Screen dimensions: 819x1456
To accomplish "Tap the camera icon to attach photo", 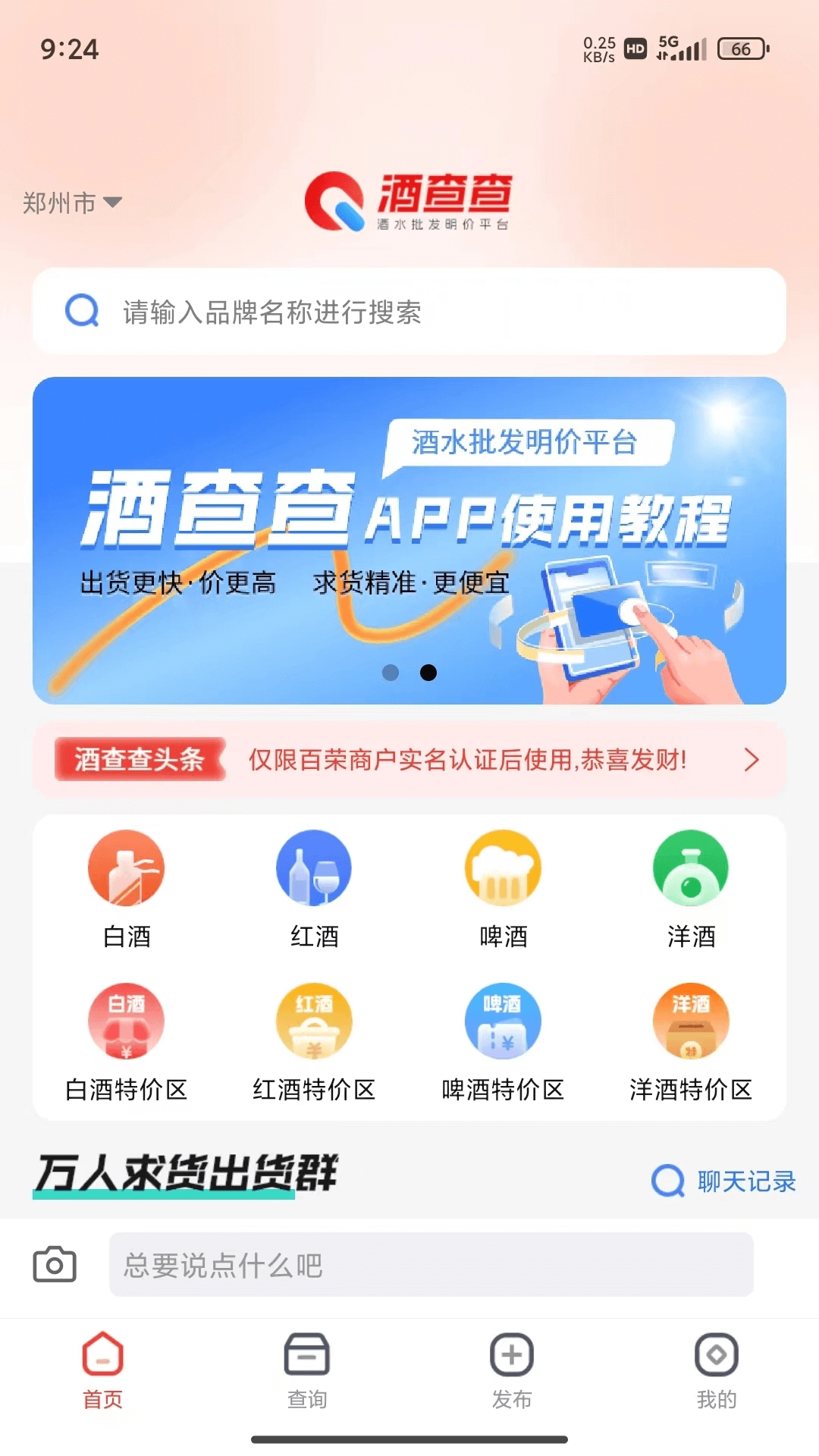I will tap(55, 1264).
